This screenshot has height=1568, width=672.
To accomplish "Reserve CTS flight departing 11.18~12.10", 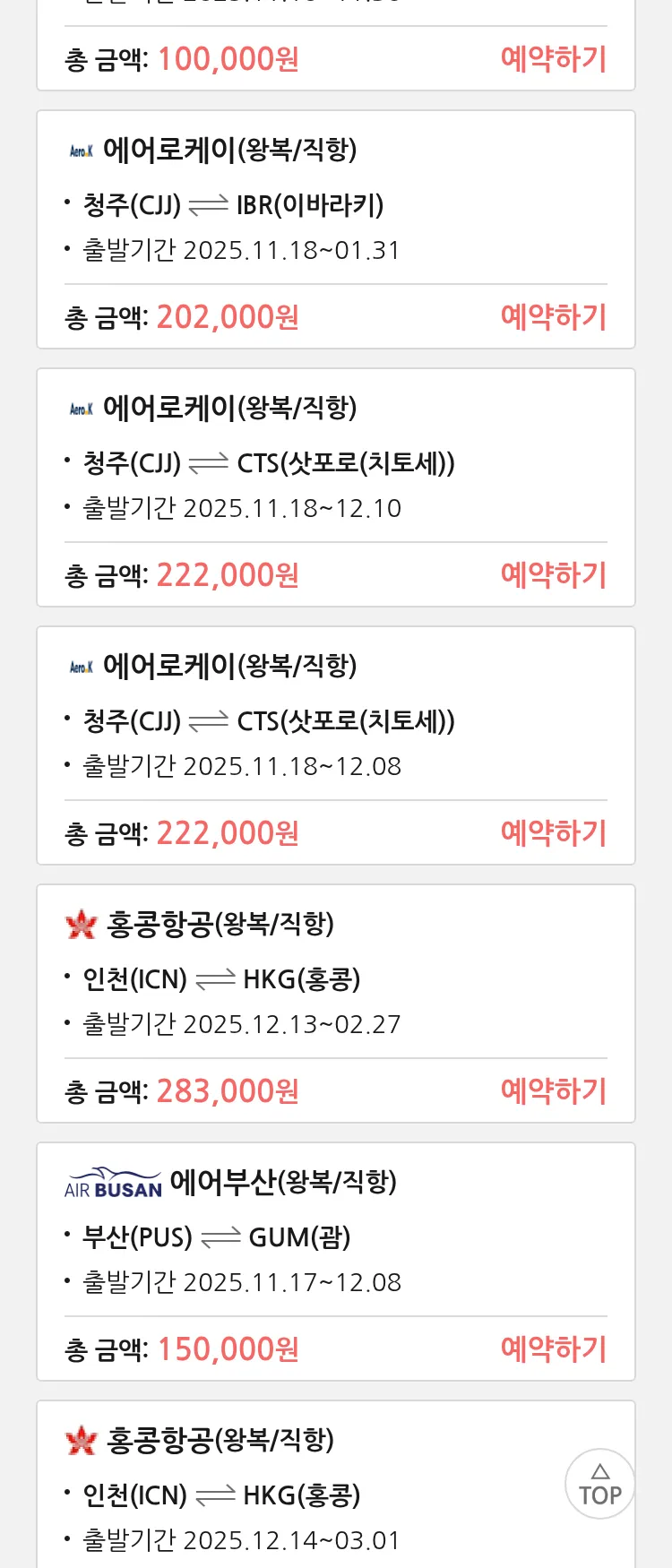I will pyautogui.click(x=553, y=575).
